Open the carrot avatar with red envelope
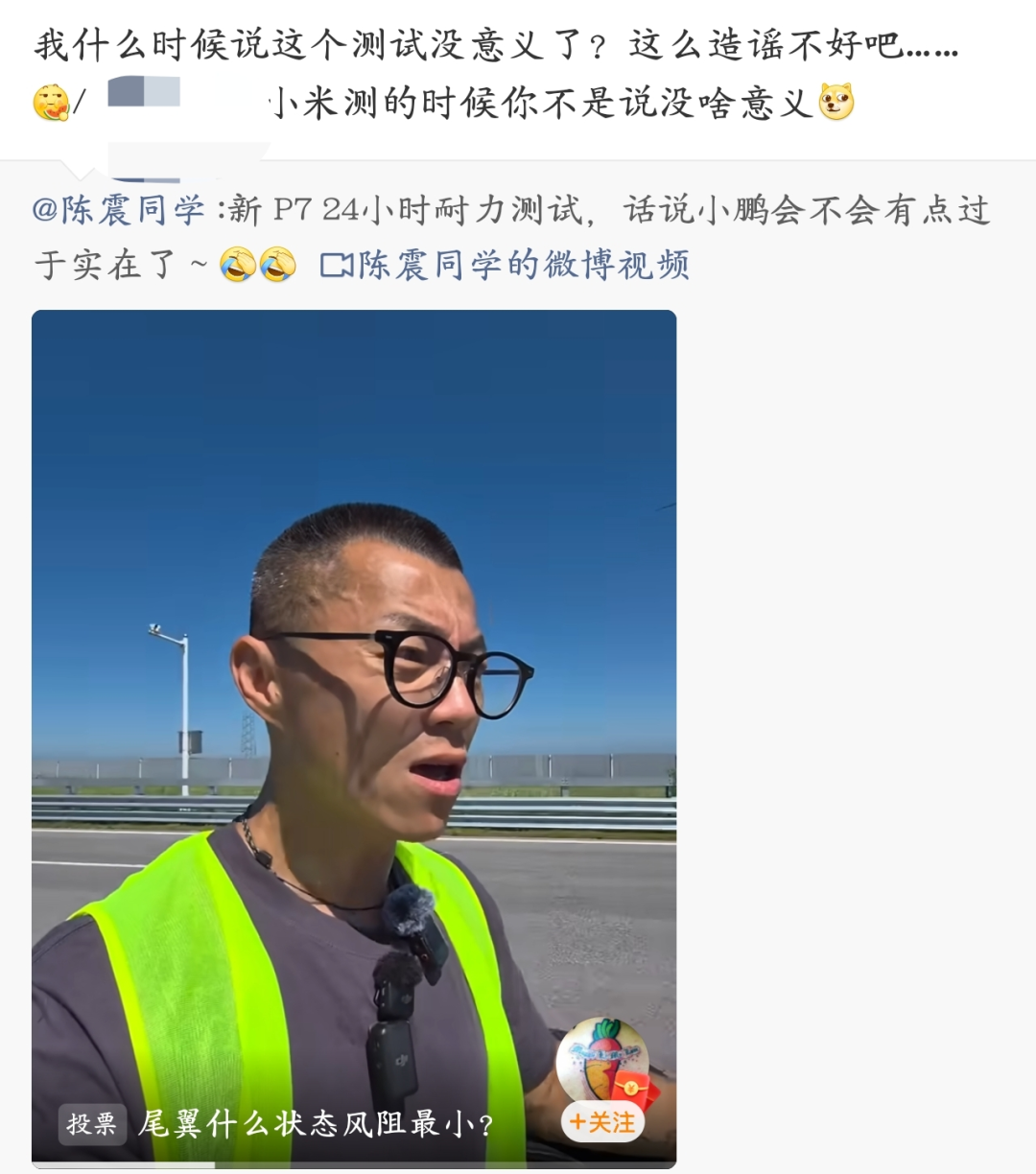 [x=602, y=1062]
